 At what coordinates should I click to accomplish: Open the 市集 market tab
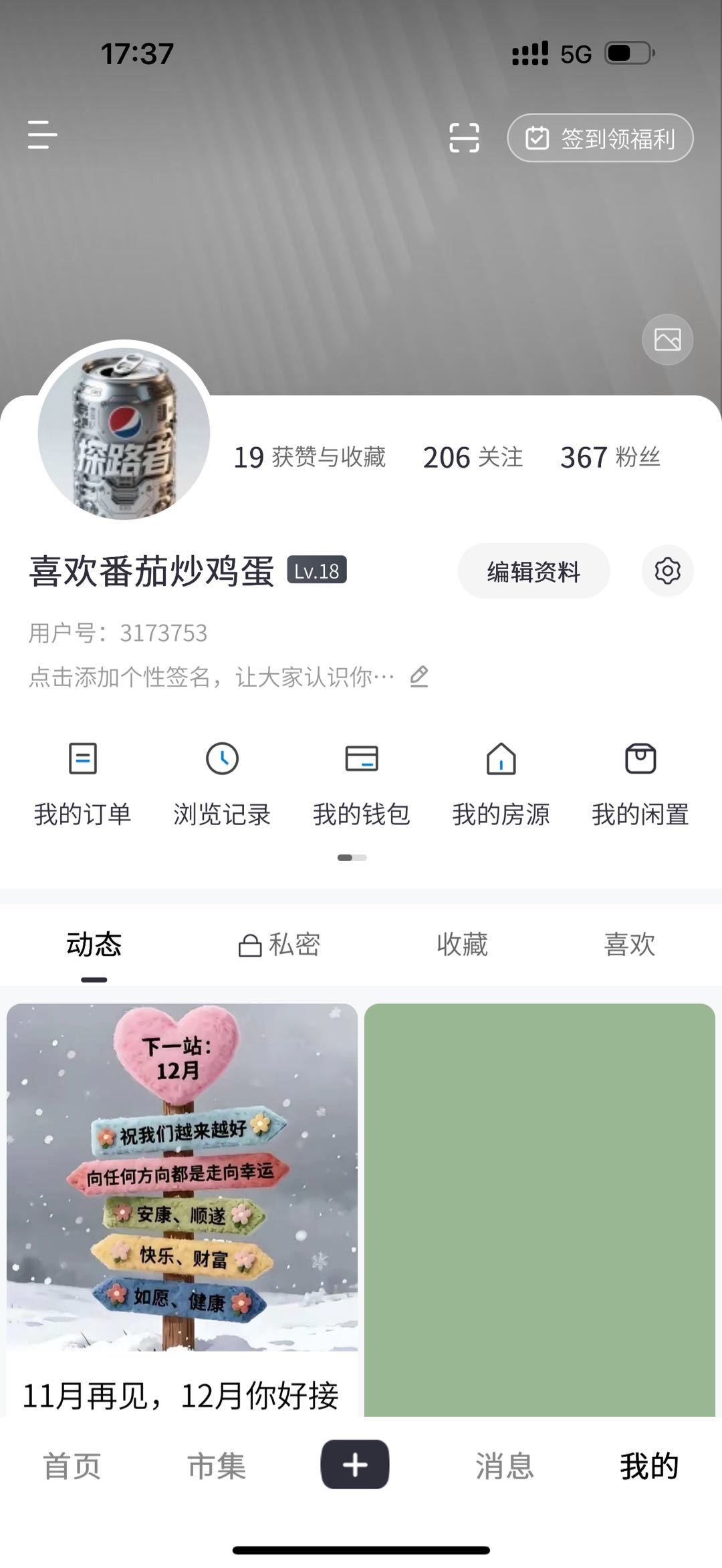[x=217, y=1466]
